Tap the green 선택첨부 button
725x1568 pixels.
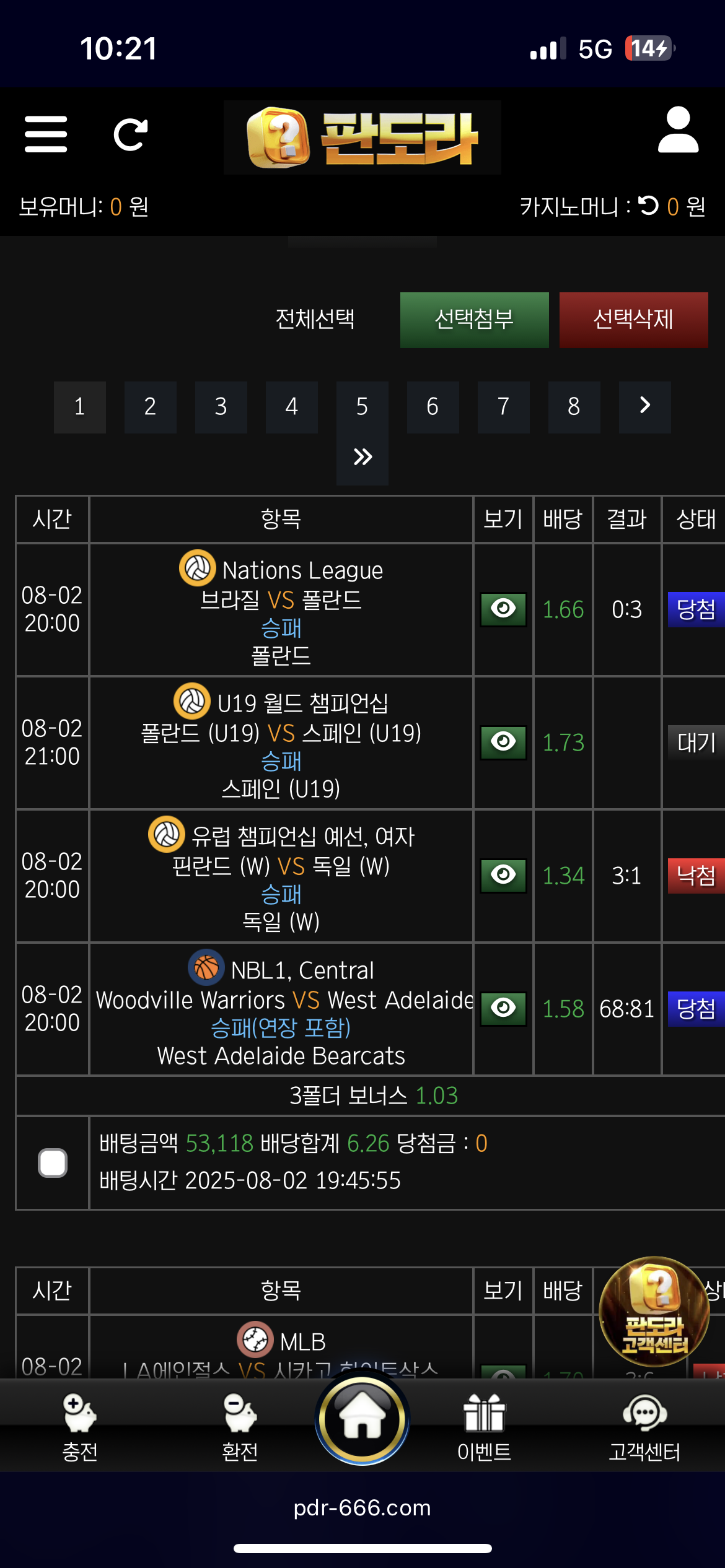coord(474,320)
